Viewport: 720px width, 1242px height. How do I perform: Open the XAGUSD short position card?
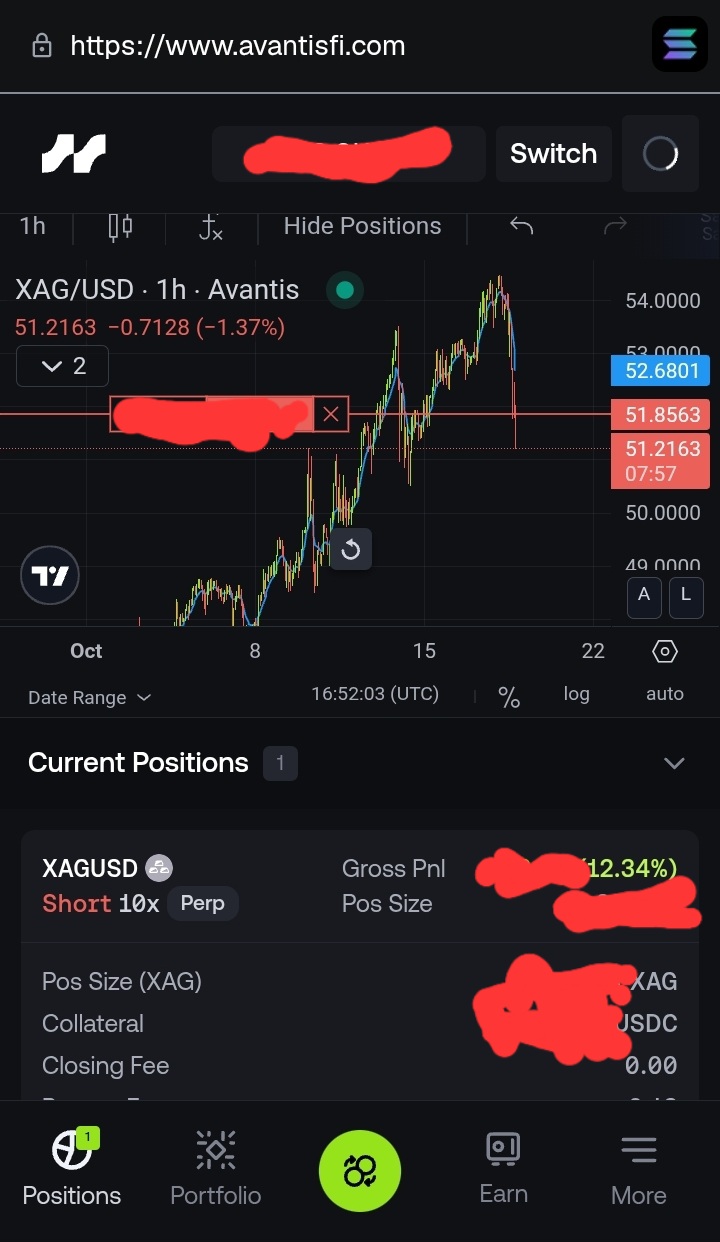tap(360, 886)
